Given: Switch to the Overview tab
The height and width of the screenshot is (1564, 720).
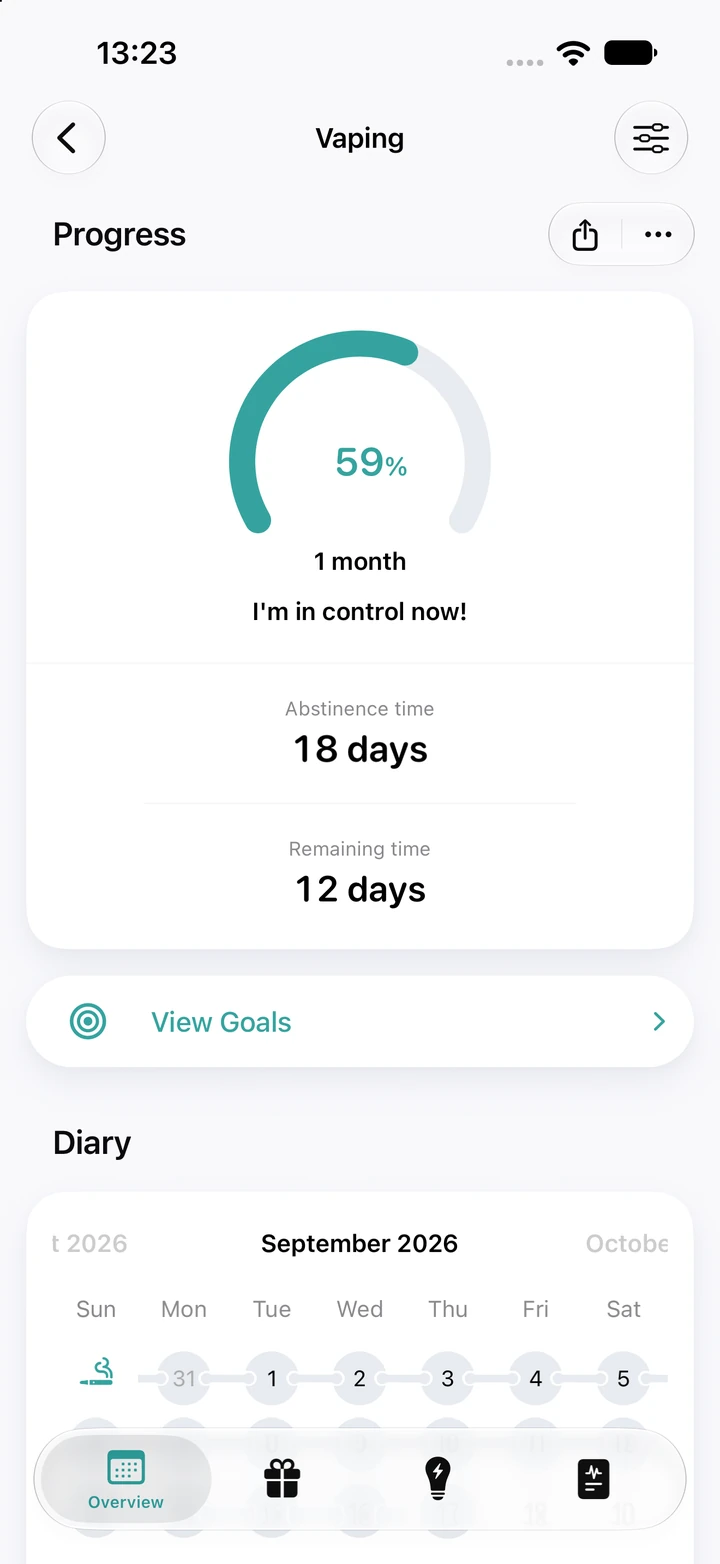Looking at the screenshot, I should [126, 1479].
